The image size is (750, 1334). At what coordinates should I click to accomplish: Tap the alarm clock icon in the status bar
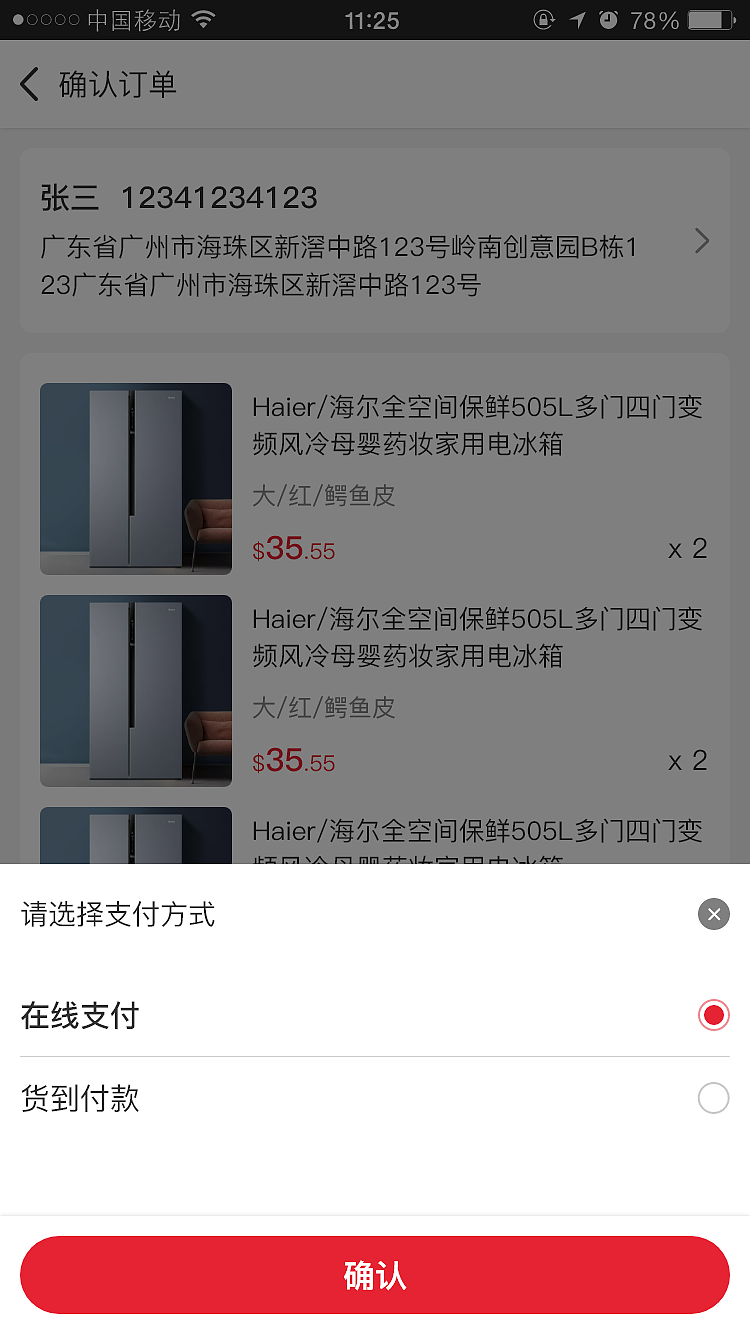(609, 18)
